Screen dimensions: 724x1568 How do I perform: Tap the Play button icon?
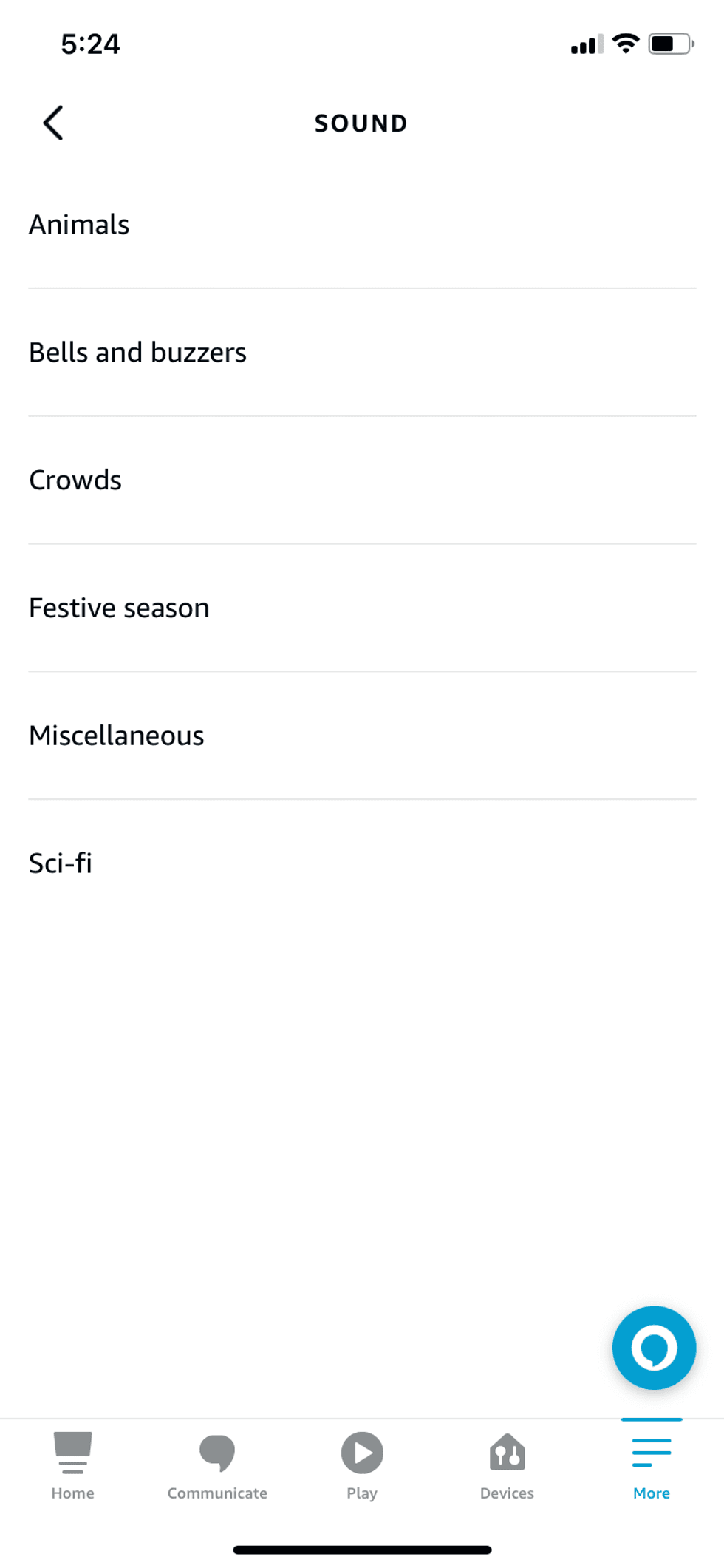[x=361, y=1451]
